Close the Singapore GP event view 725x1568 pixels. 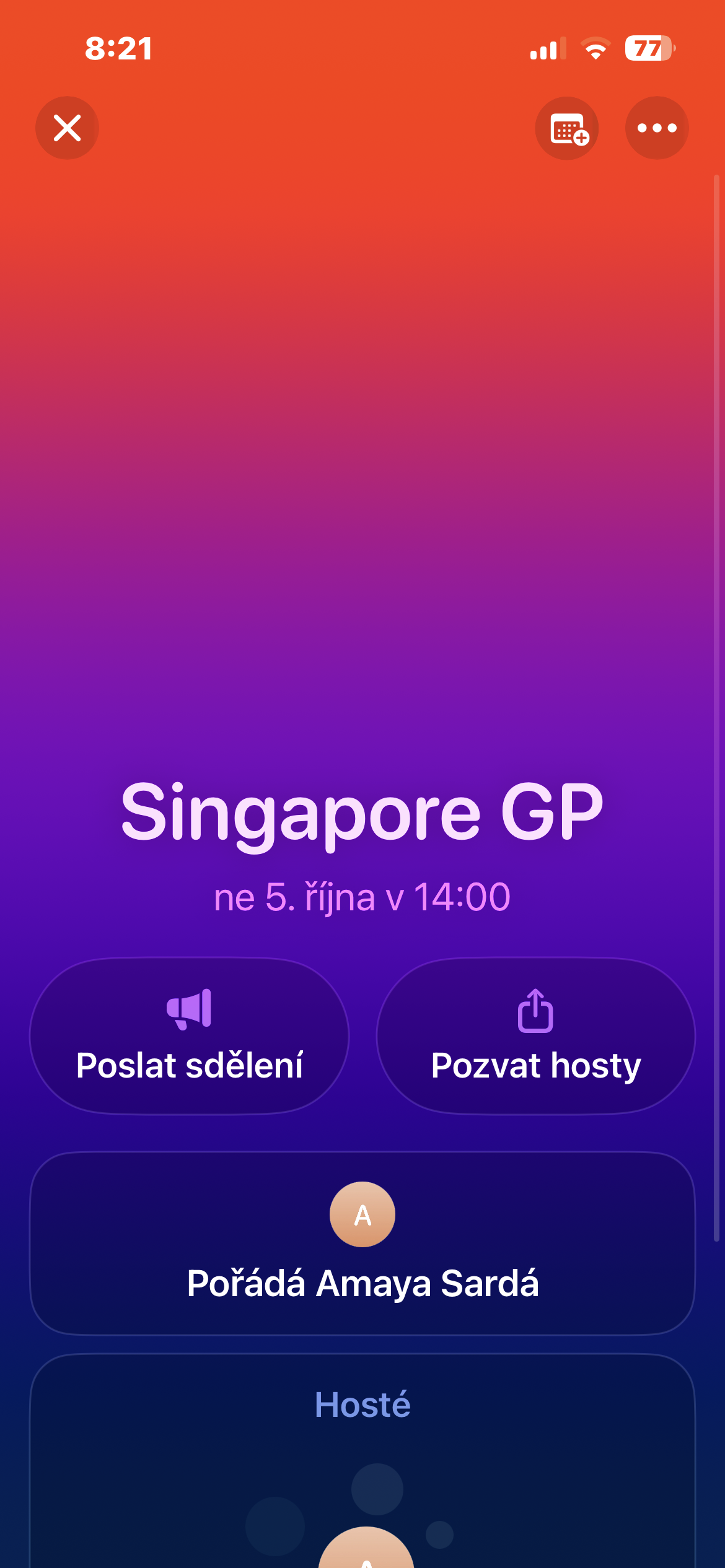click(67, 128)
